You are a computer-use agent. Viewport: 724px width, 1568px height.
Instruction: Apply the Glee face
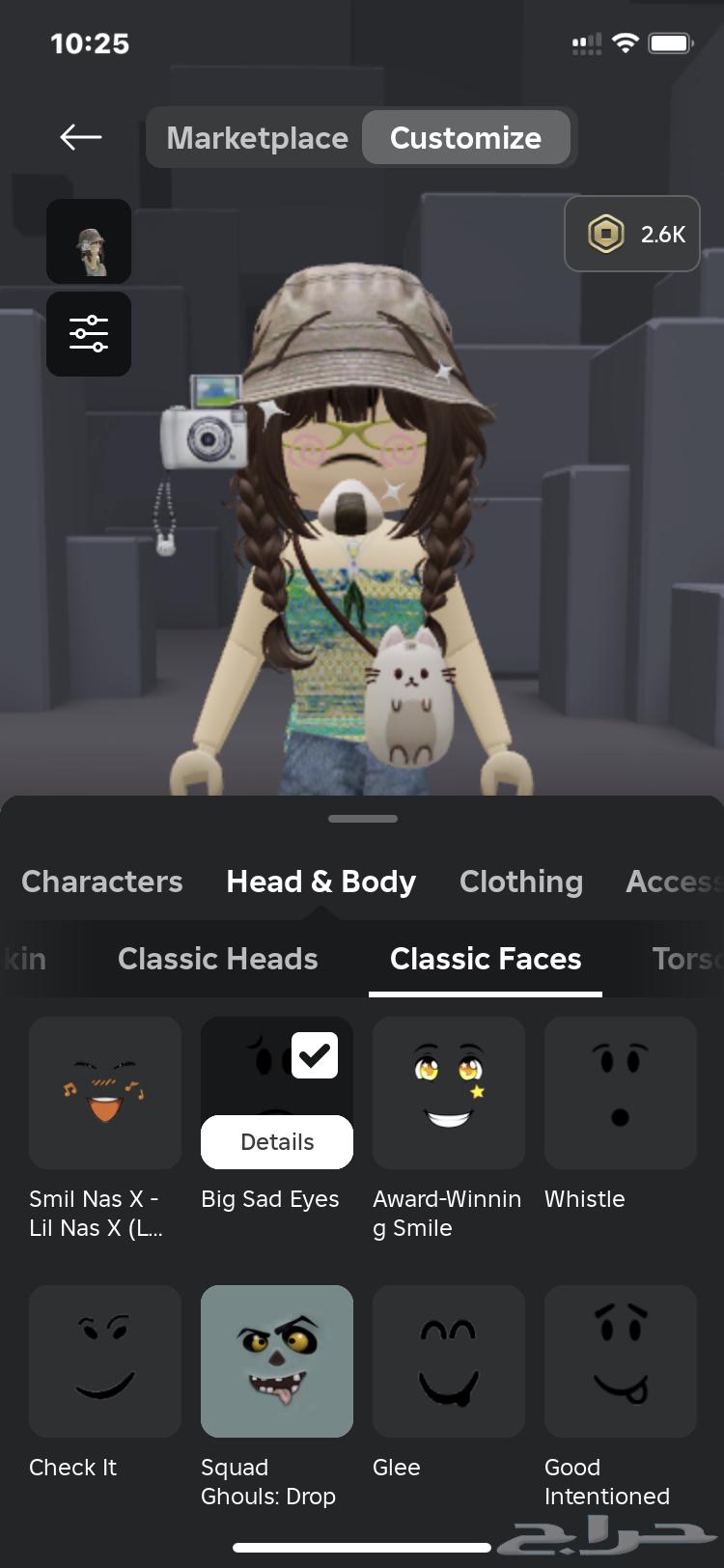coord(449,1360)
